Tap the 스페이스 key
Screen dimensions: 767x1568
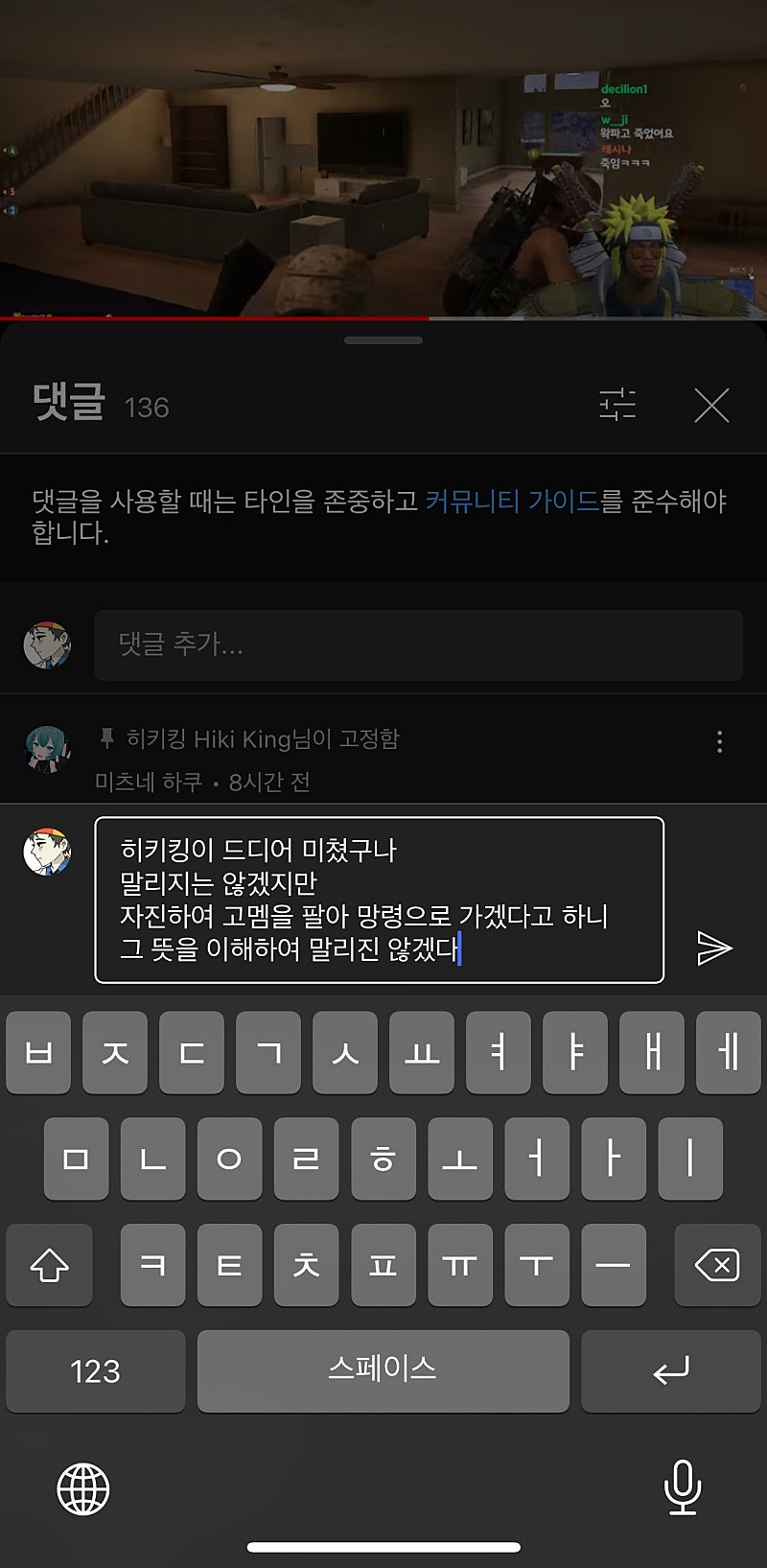click(x=383, y=1369)
